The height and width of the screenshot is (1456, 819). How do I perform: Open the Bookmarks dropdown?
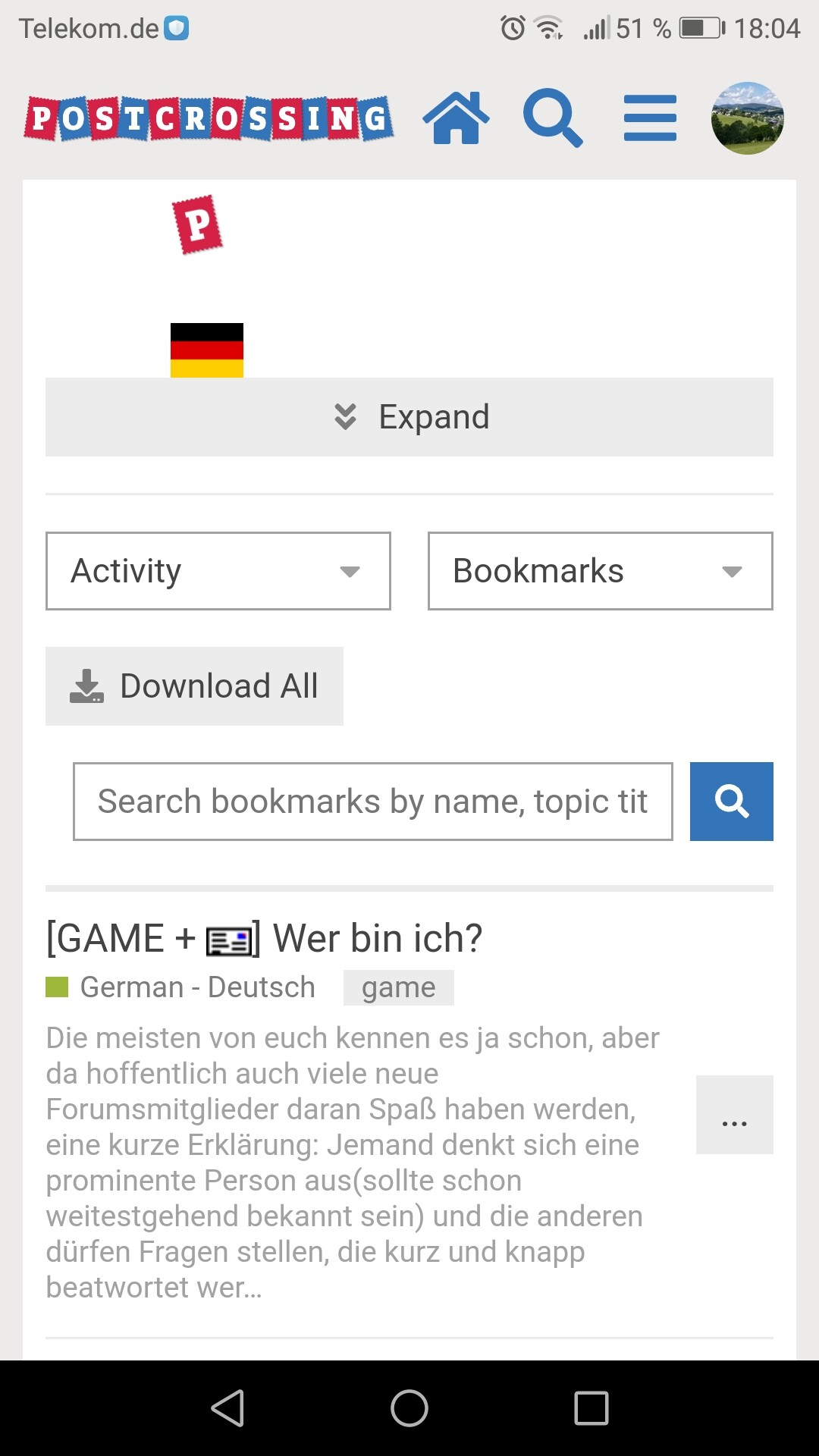(600, 571)
